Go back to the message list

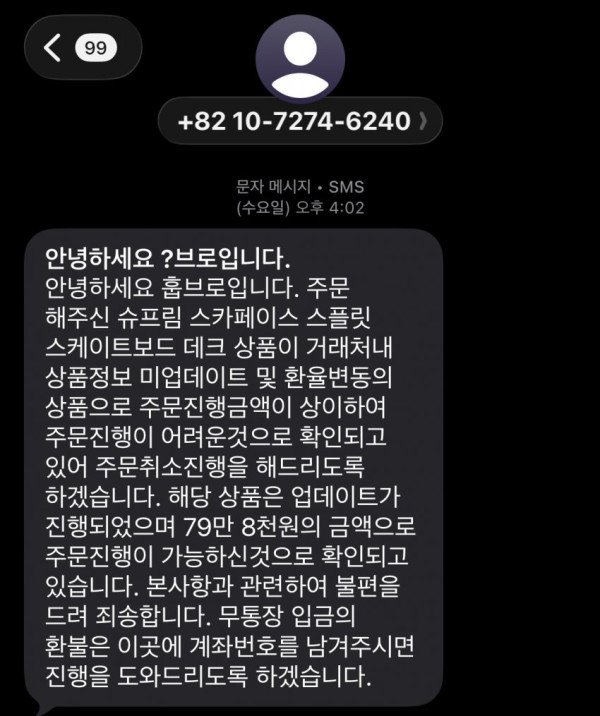click(81, 47)
